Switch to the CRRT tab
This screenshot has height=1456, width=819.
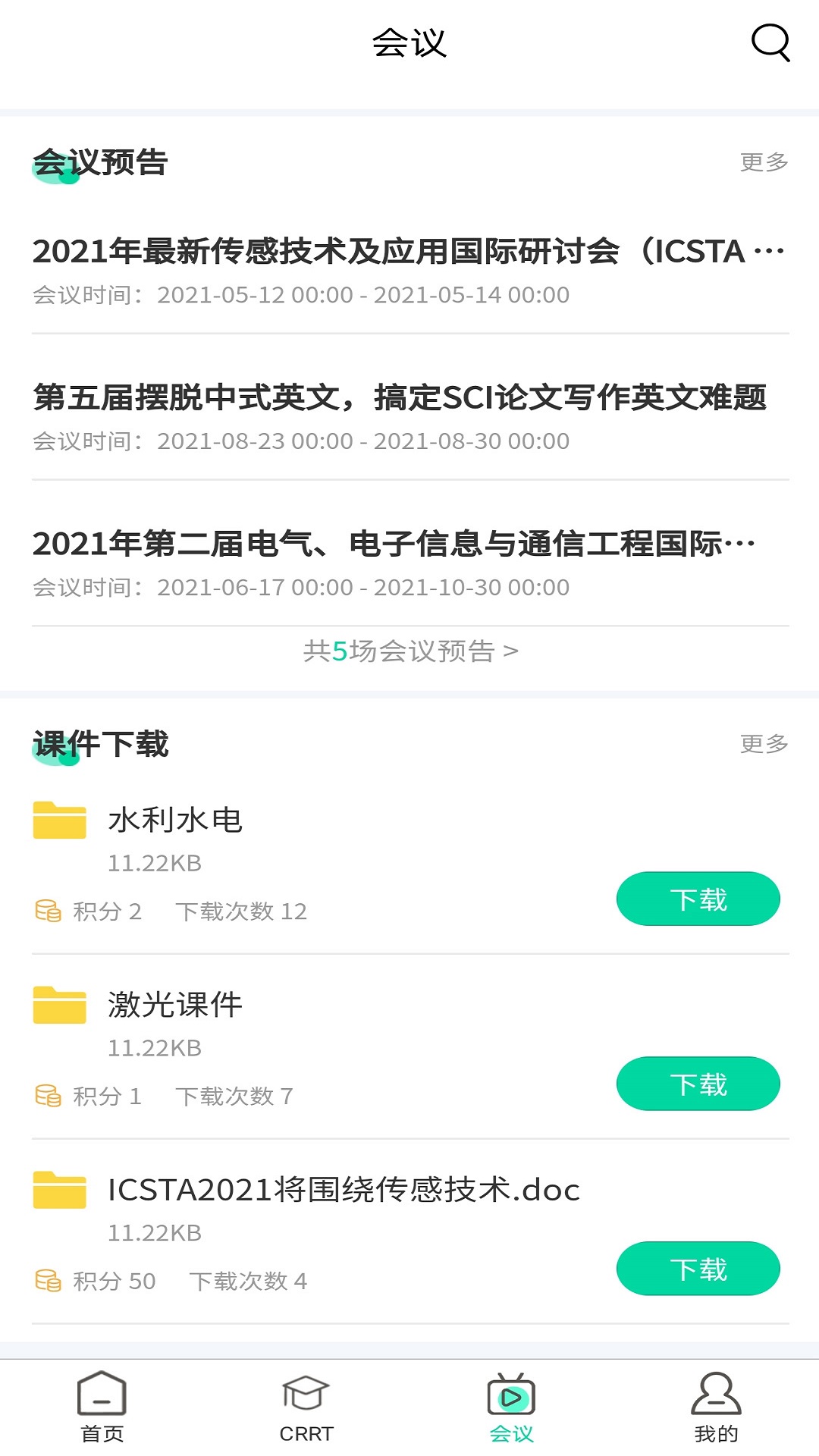(306, 1407)
